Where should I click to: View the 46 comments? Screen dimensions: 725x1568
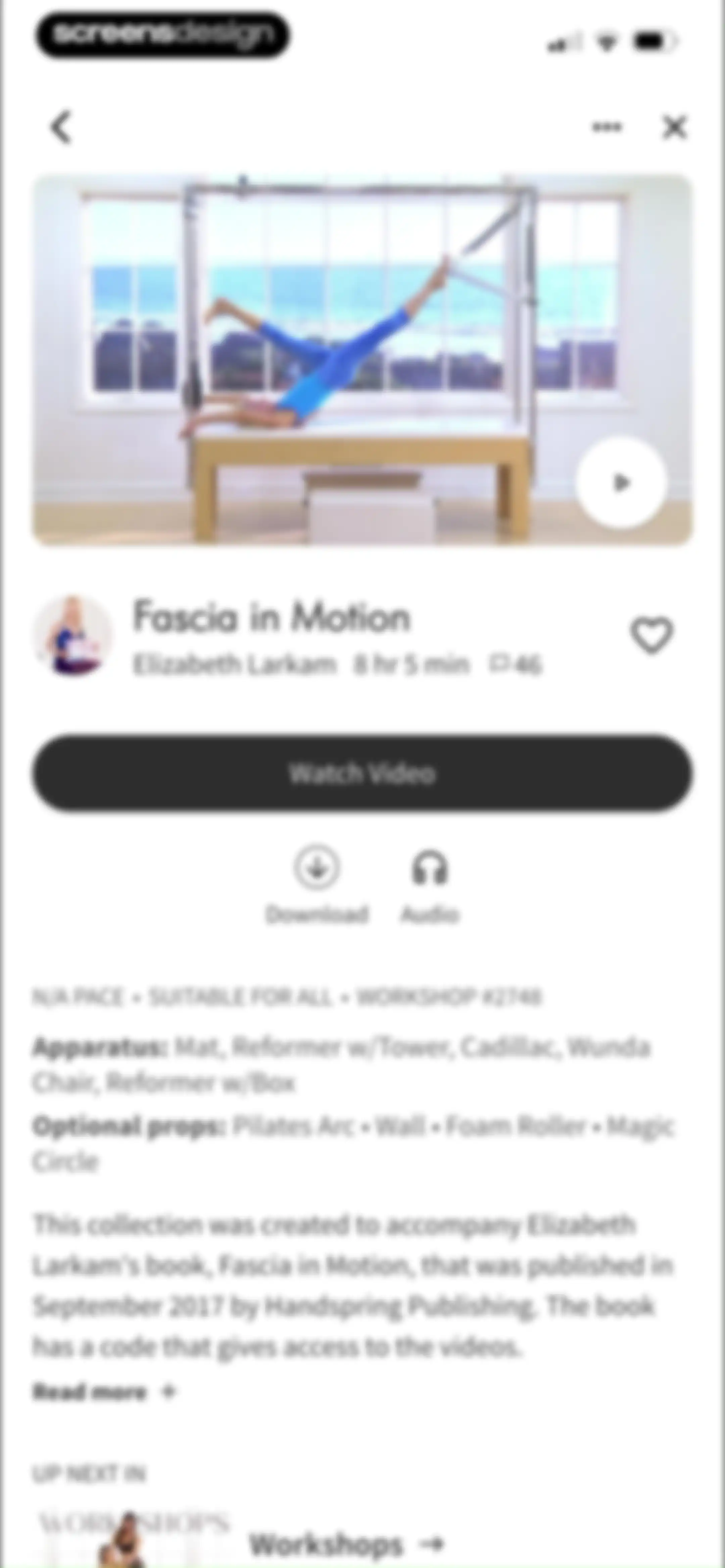[x=515, y=664]
